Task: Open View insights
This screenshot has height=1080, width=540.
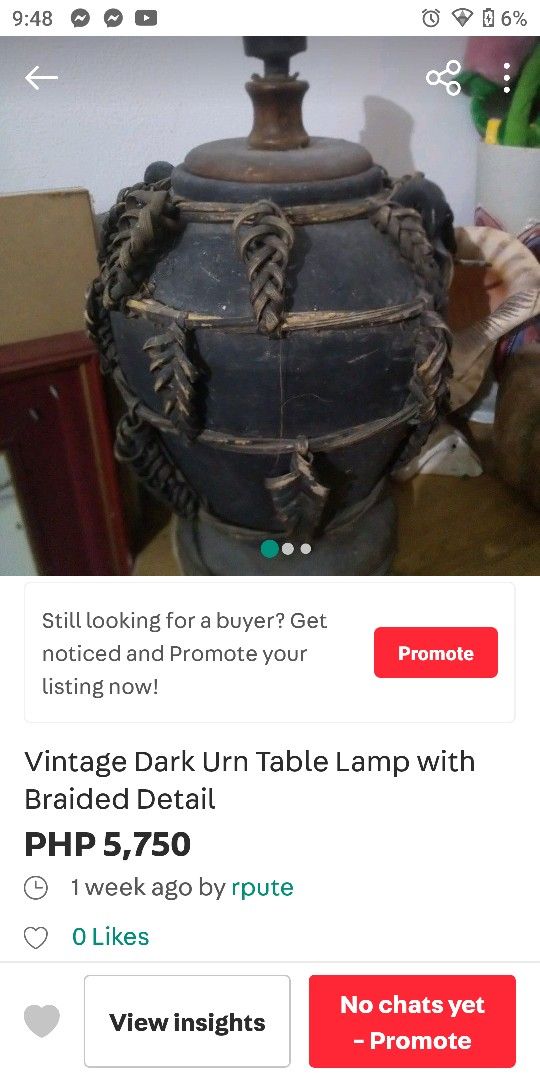Action: [x=187, y=1021]
